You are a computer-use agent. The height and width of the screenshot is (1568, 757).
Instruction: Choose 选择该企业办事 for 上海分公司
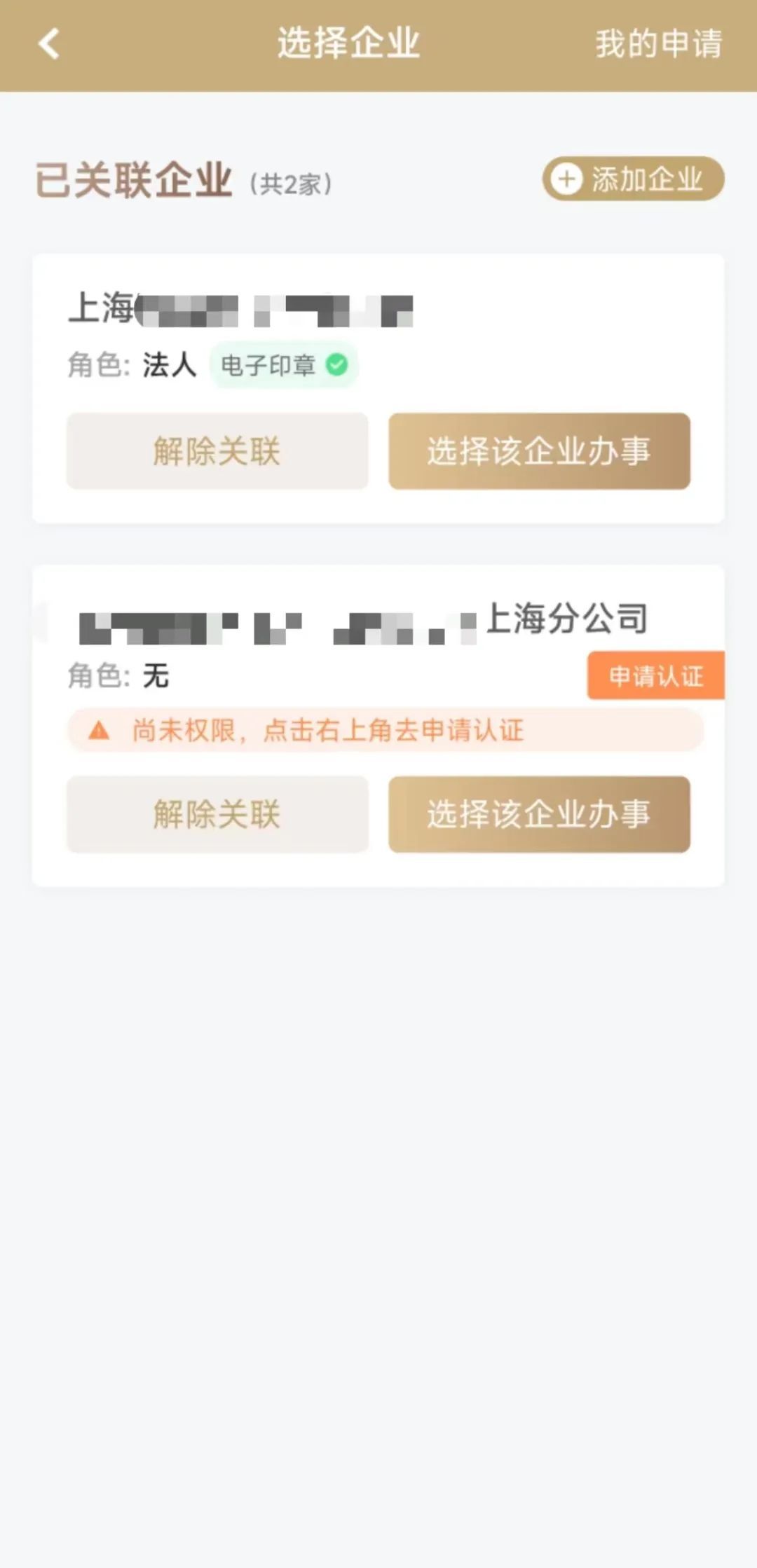[539, 814]
